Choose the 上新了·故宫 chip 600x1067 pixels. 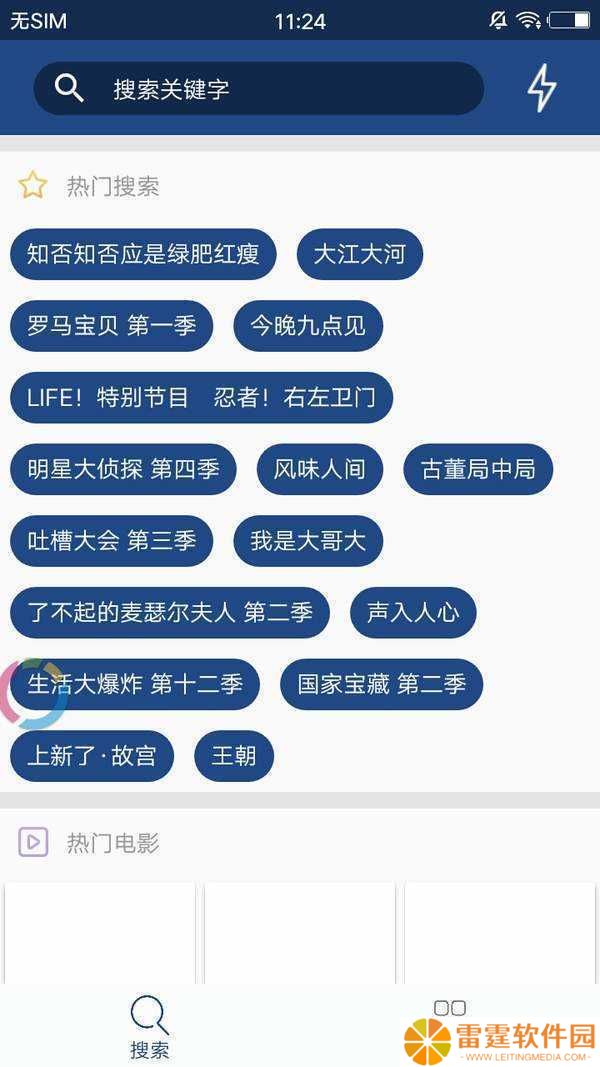pos(92,756)
